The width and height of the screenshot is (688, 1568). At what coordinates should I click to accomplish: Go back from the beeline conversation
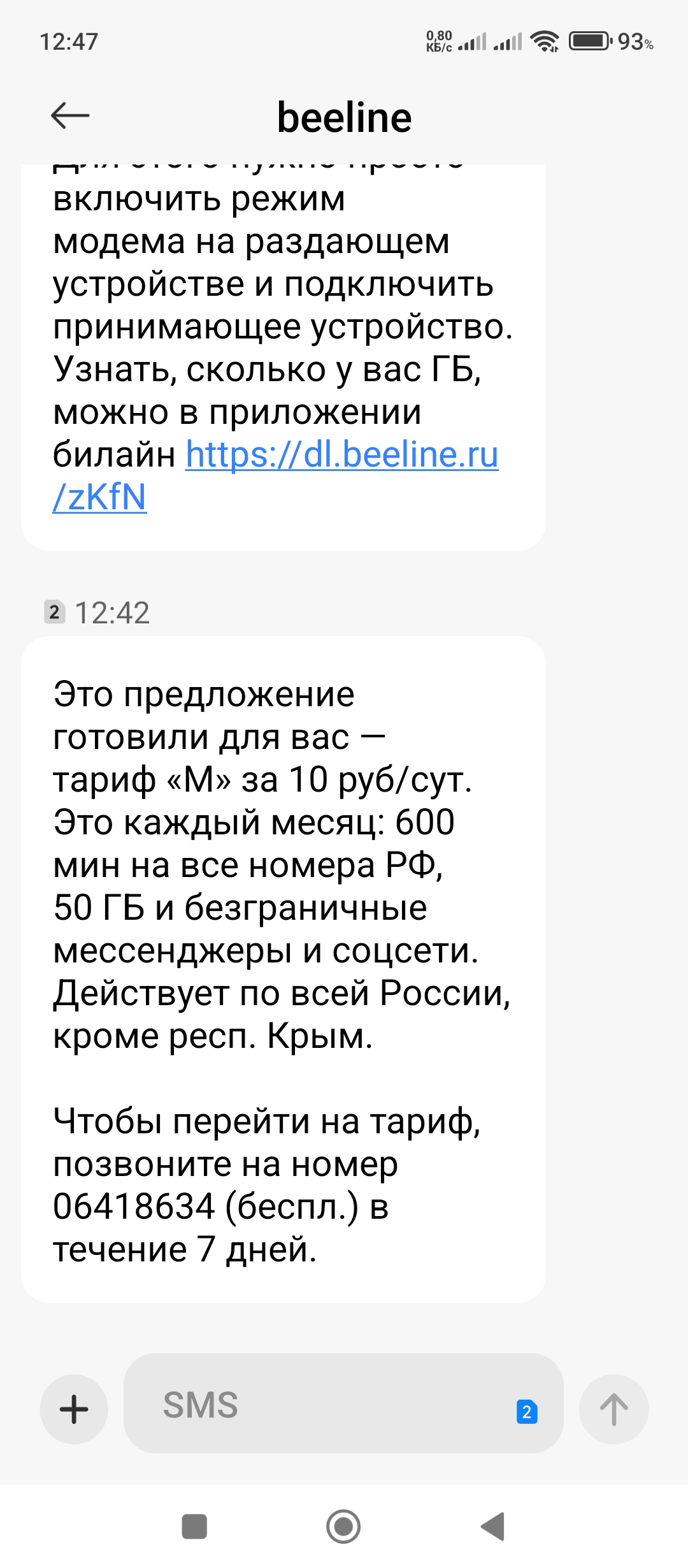click(x=70, y=116)
